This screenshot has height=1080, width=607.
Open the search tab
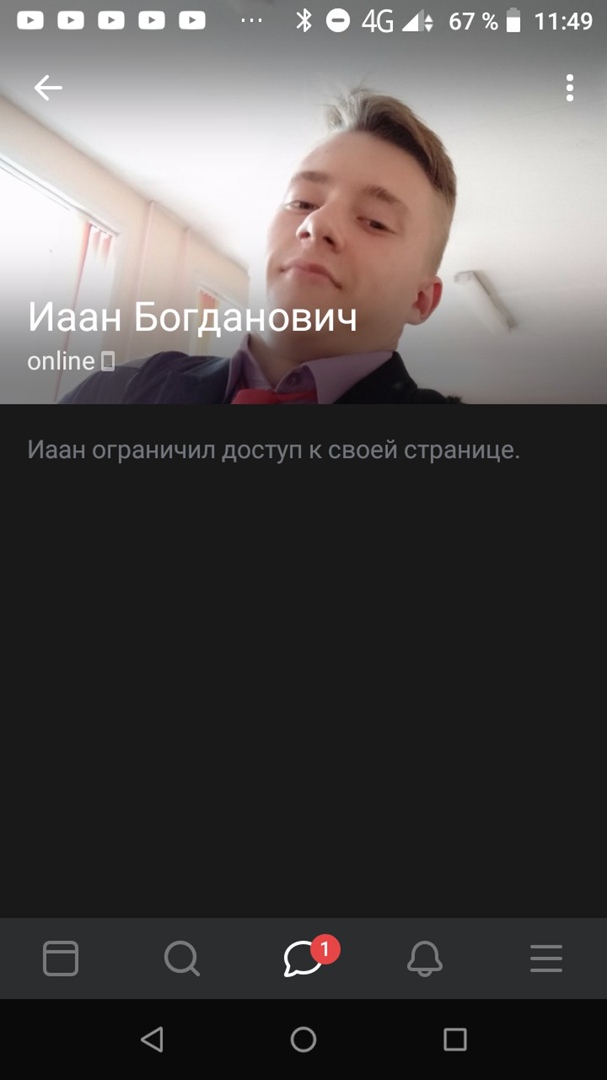click(182, 959)
